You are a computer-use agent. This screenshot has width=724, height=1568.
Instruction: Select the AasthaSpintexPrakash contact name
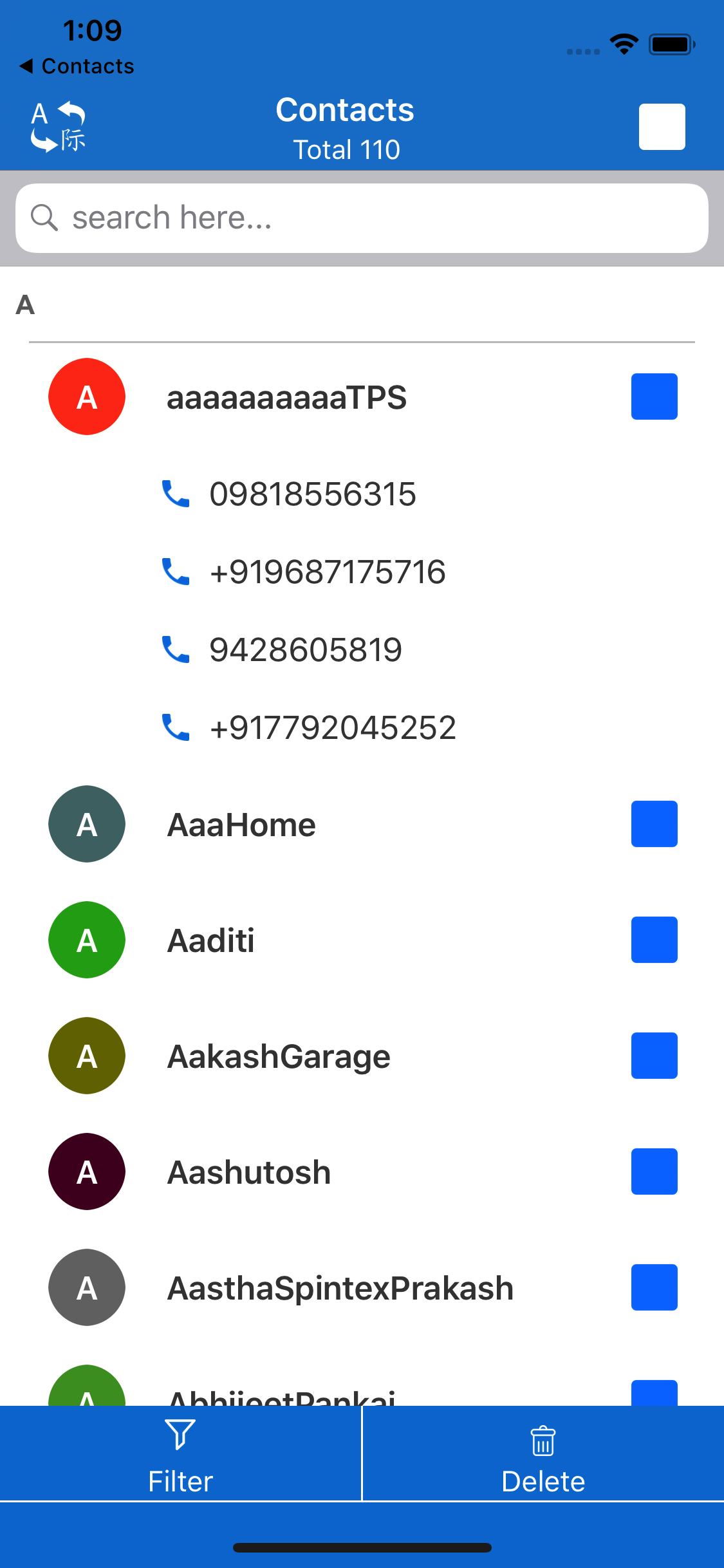click(340, 1287)
